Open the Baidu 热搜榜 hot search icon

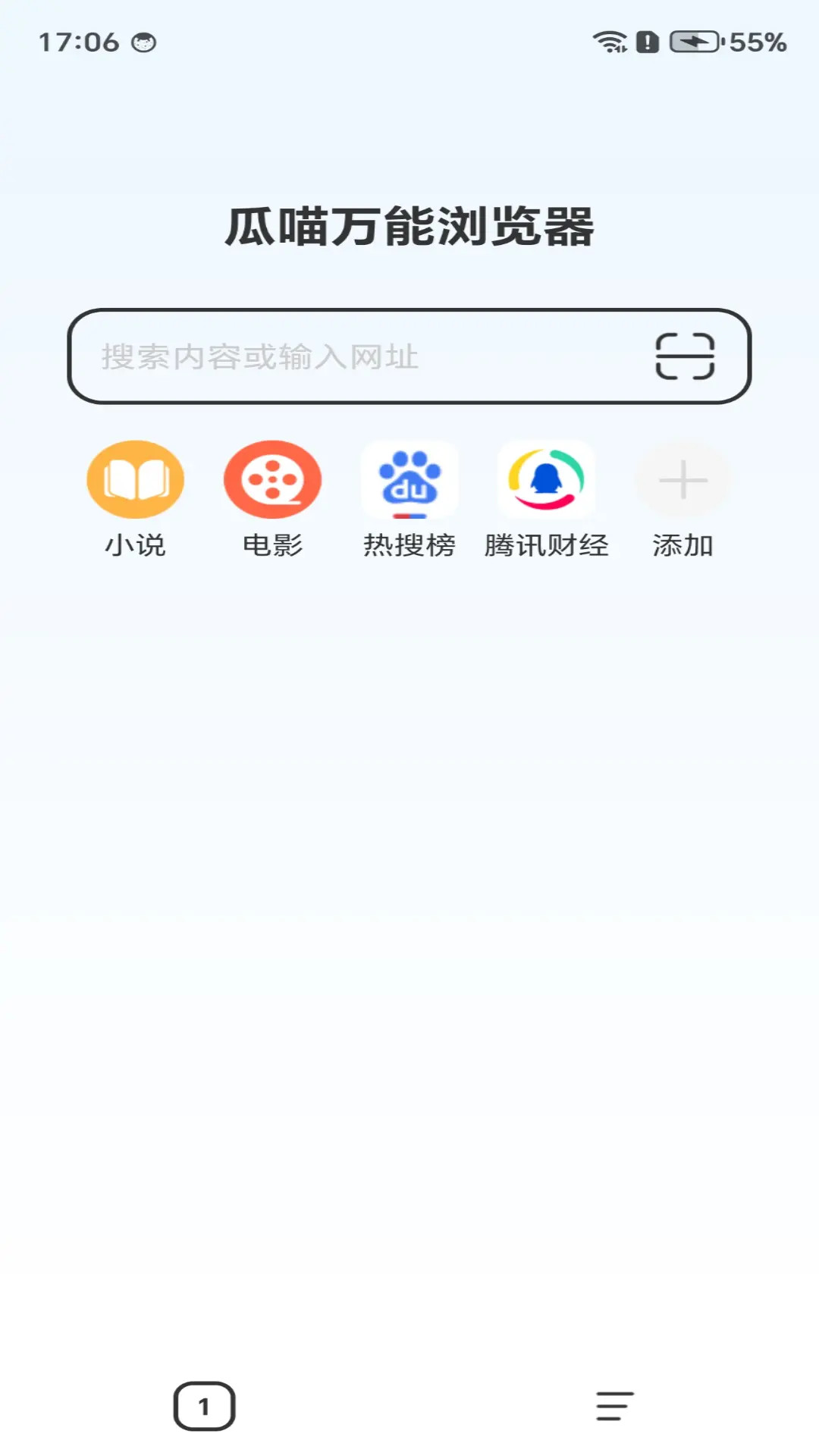pos(409,479)
